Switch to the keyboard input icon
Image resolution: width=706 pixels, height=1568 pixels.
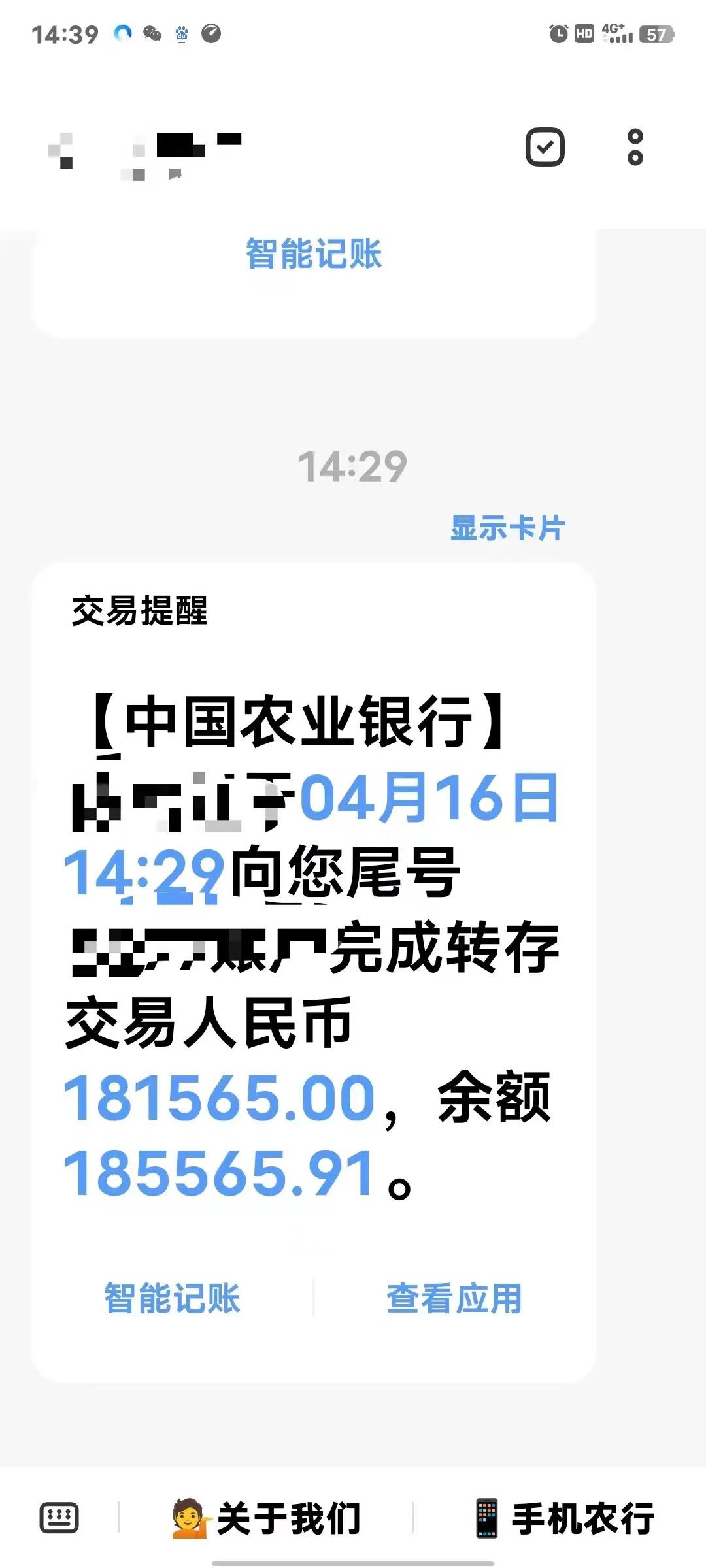[x=59, y=1517]
